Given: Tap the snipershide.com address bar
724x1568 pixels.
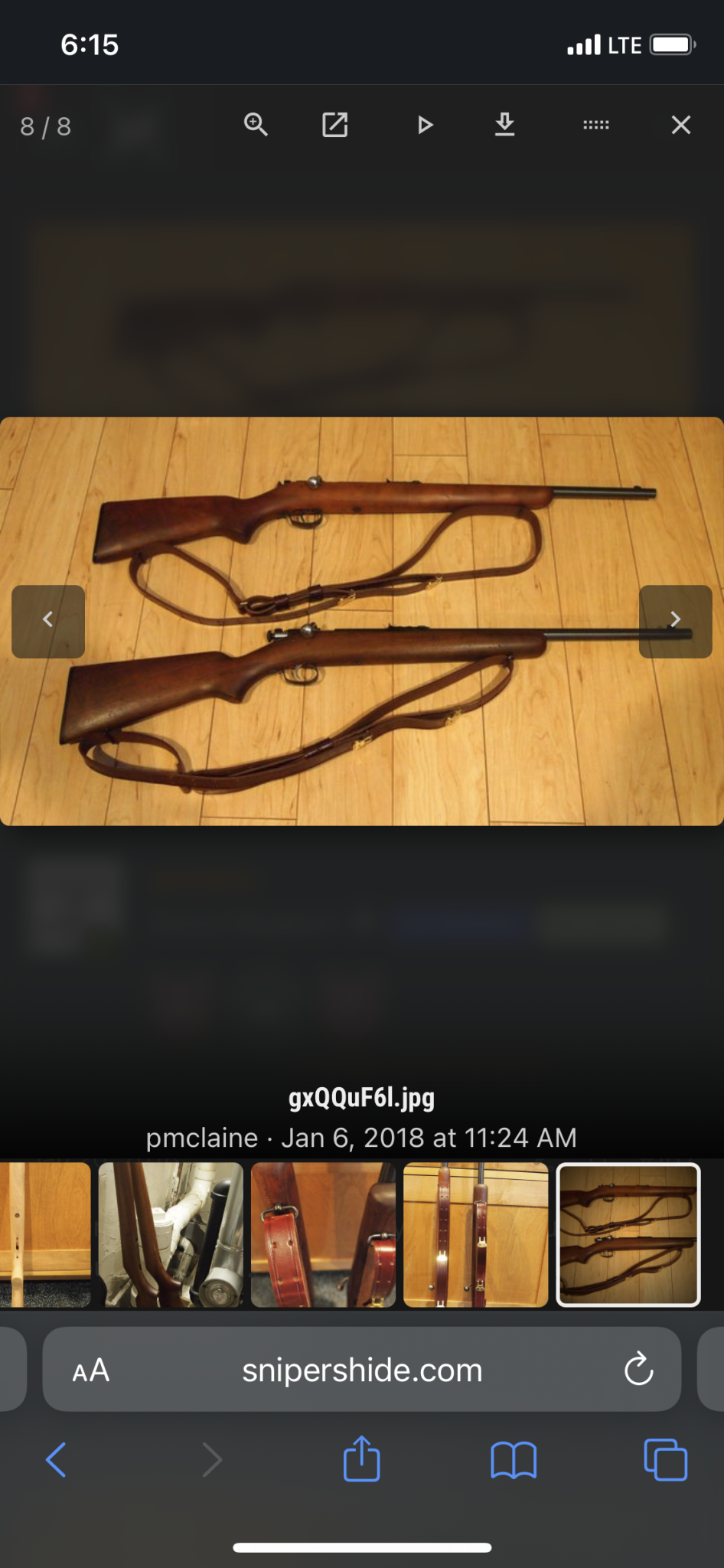Looking at the screenshot, I should 362,1370.
